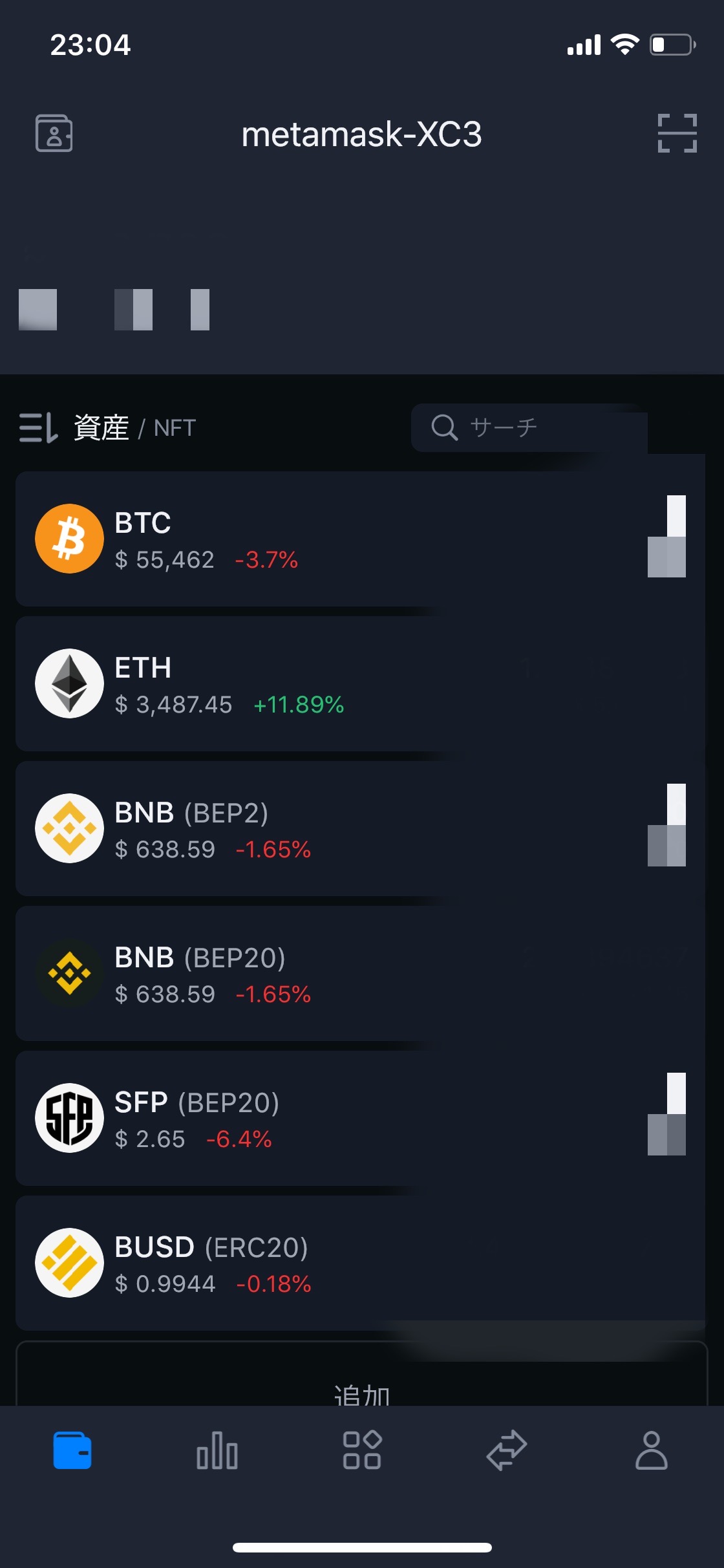Switch to the apps grid tab
The height and width of the screenshot is (1568, 724).
pos(362,1450)
